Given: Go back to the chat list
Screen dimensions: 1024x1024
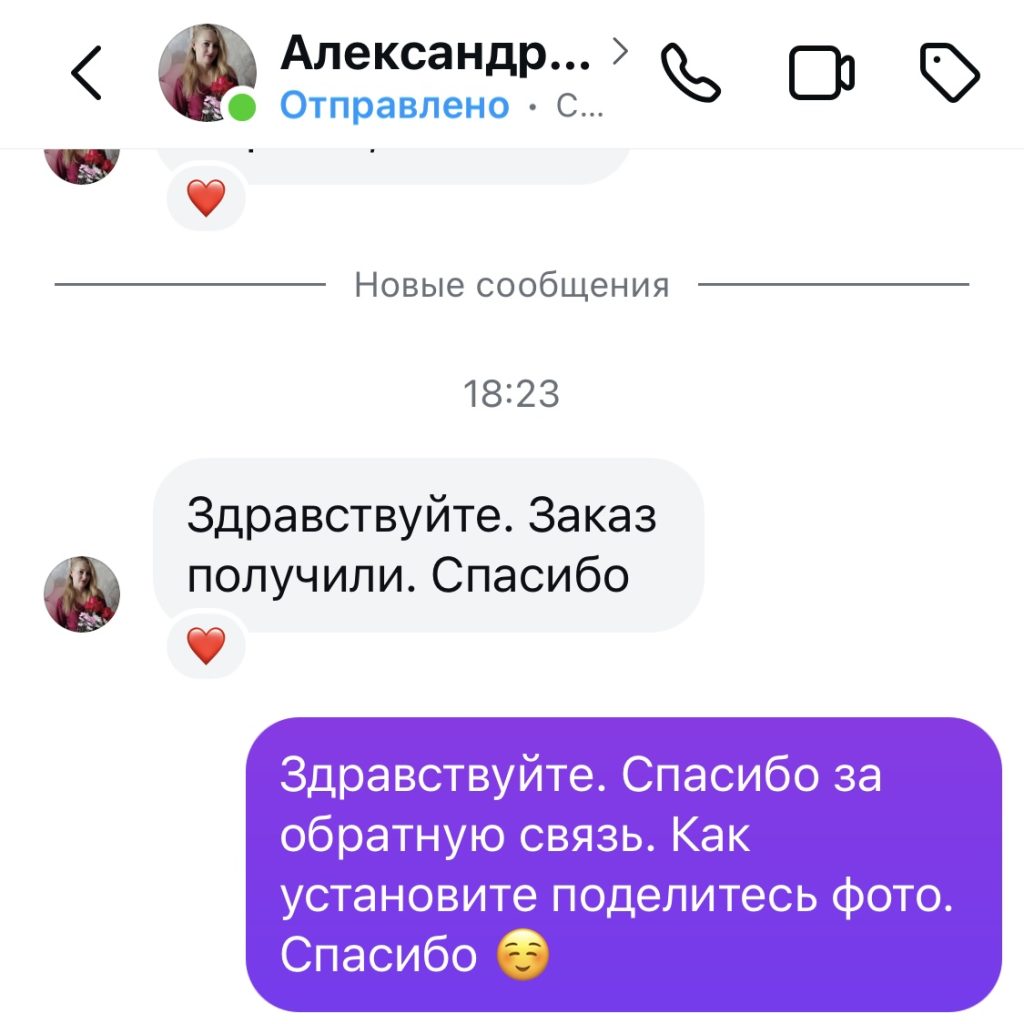Looking at the screenshot, I should pyautogui.click(x=87, y=74).
